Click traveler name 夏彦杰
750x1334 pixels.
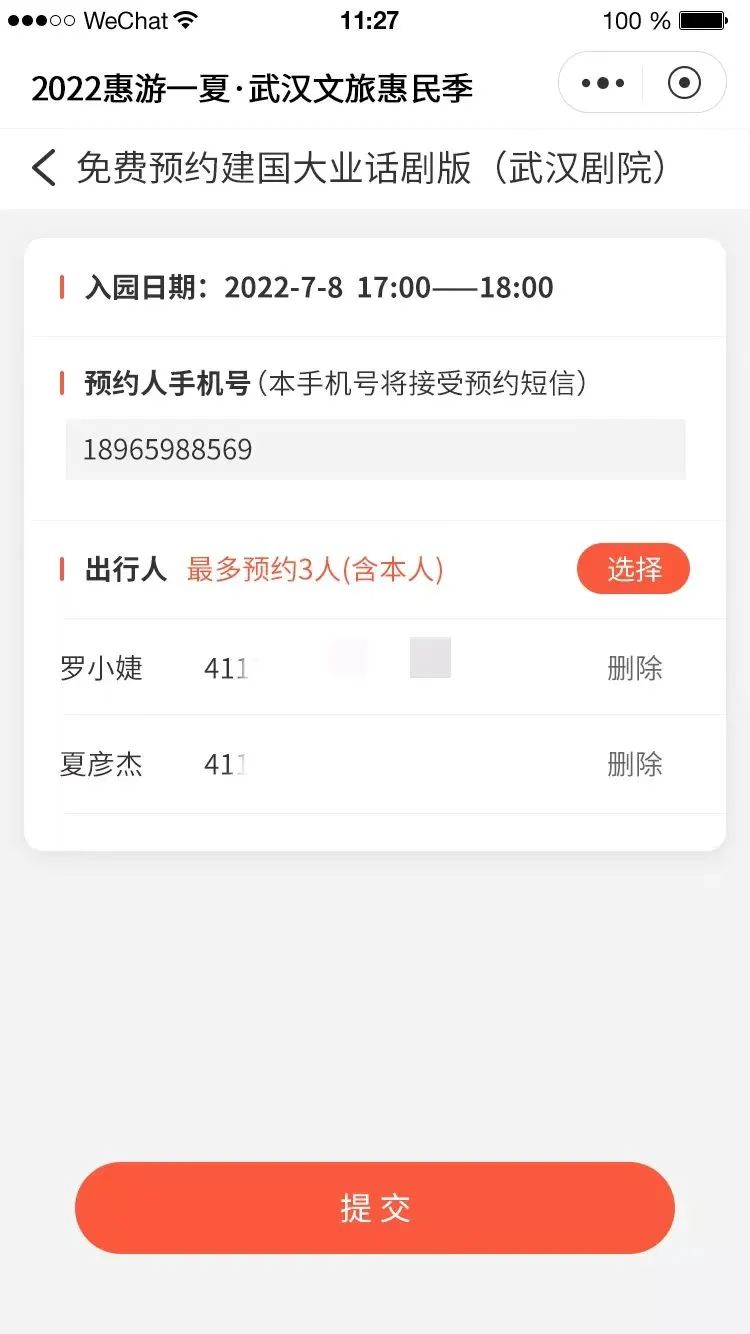pos(101,764)
